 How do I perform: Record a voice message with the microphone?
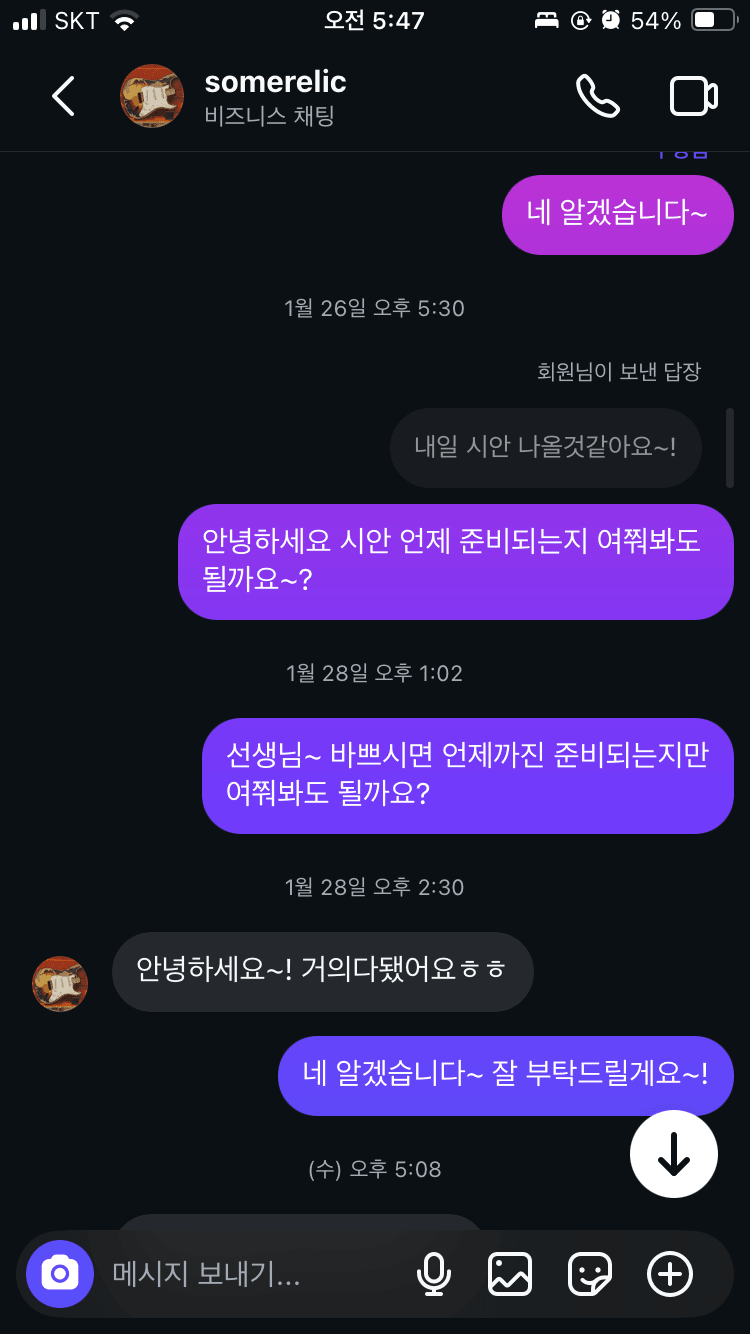(x=433, y=1274)
